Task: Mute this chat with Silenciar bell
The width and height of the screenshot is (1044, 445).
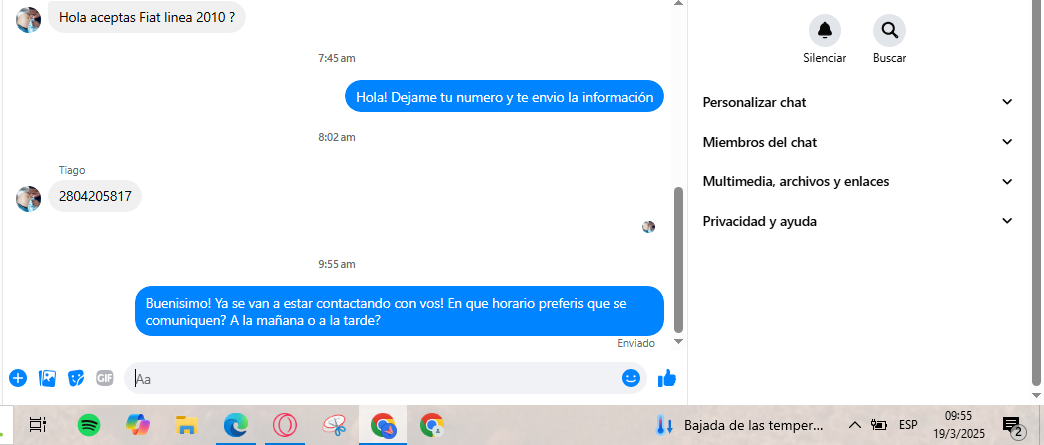Action: pyautogui.click(x=824, y=31)
